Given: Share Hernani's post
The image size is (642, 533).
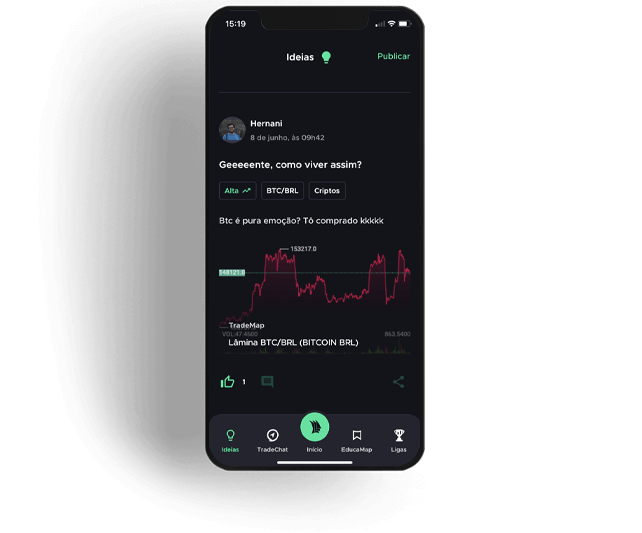Looking at the screenshot, I should (x=399, y=381).
